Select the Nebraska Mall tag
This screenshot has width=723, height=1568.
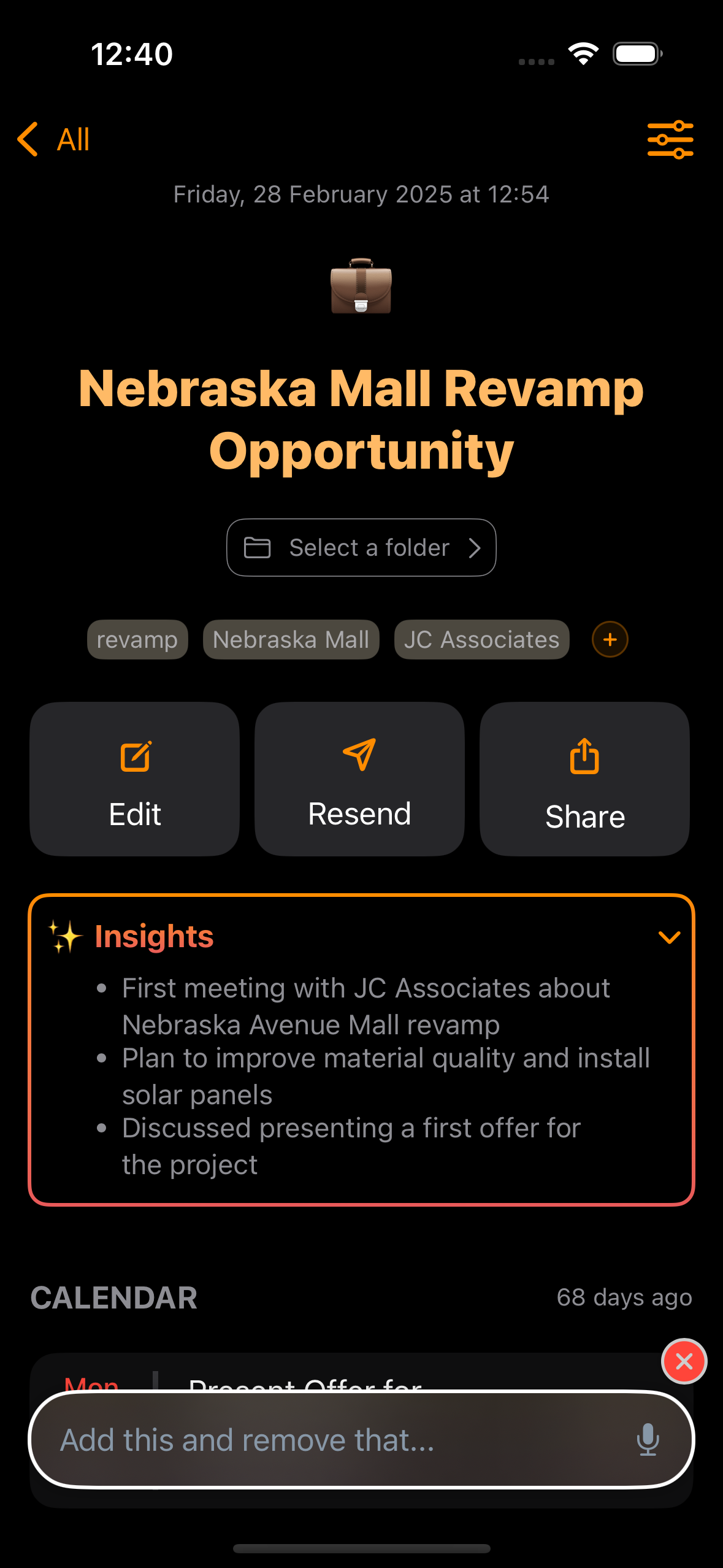pos(291,640)
